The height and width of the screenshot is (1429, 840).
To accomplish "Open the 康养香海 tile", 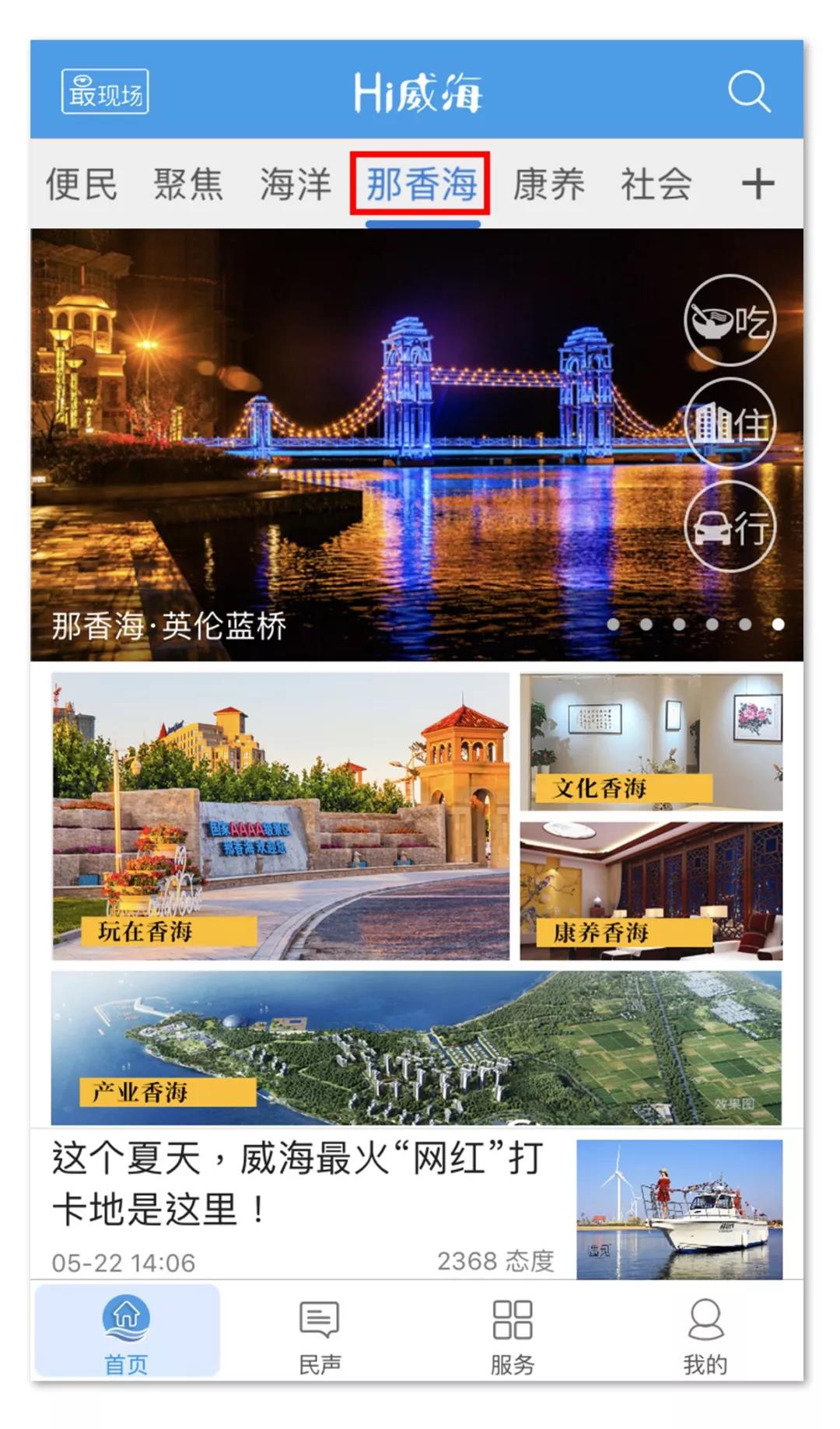I will [x=651, y=891].
